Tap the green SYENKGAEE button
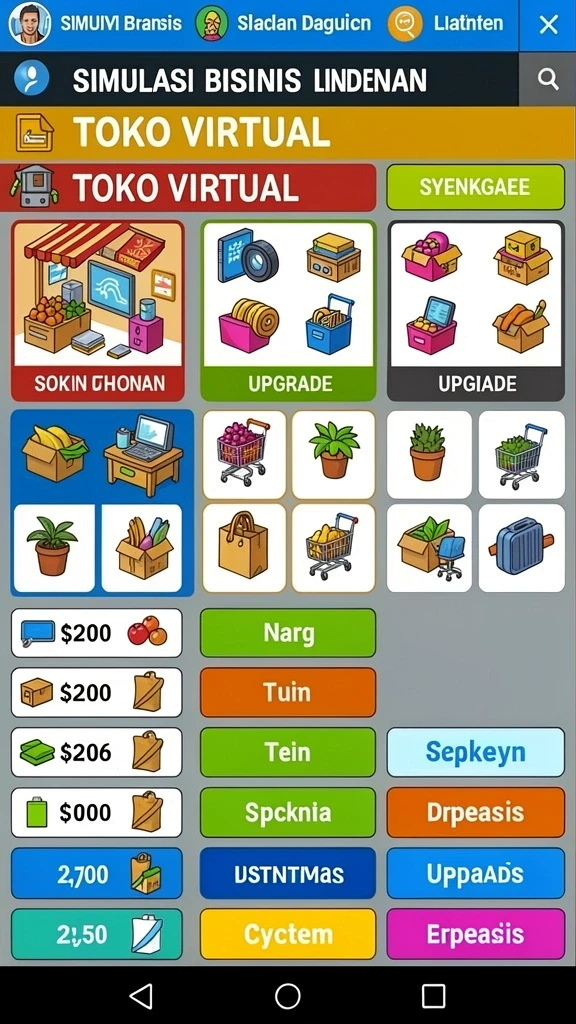Image resolution: width=576 pixels, height=1024 pixels. [475, 187]
